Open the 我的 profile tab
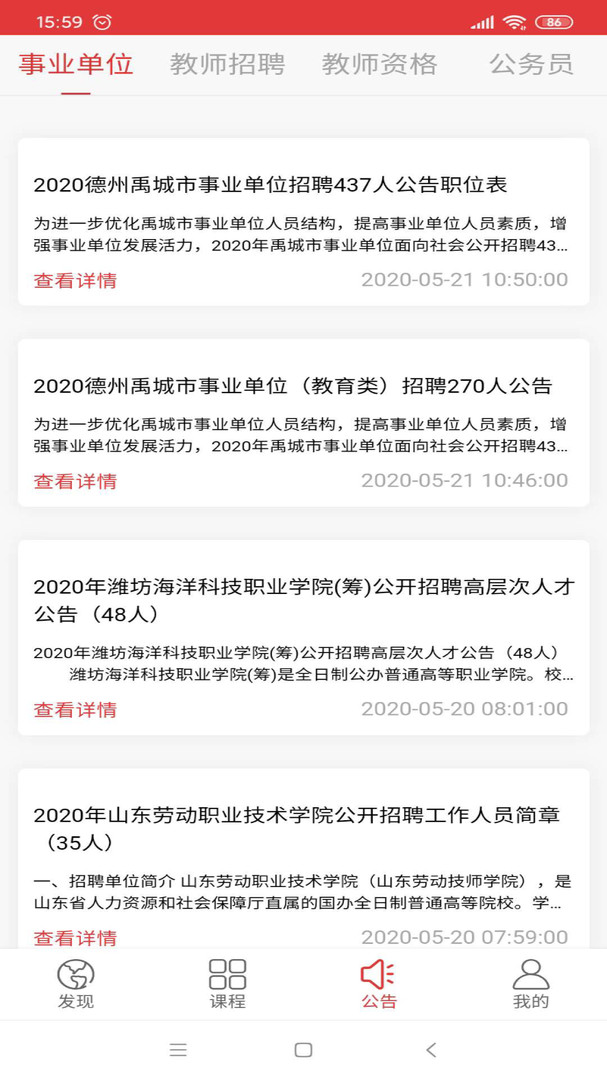The image size is (607, 1080). [x=531, y=984]
